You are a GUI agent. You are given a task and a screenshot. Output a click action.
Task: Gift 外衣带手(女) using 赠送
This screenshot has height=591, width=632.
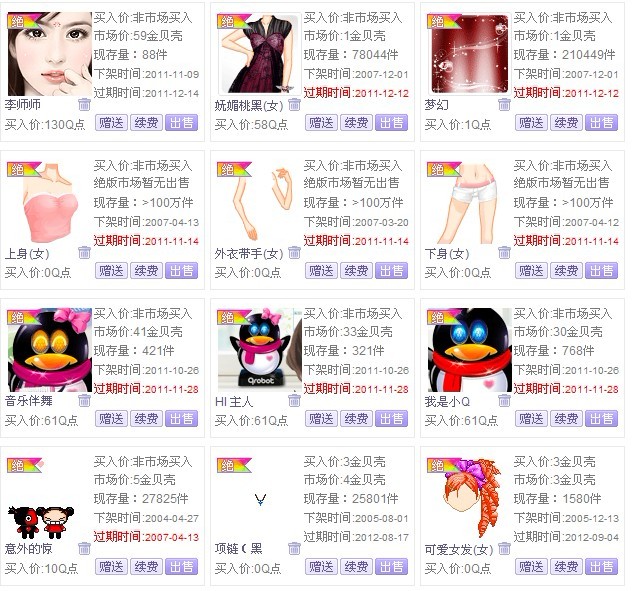[321, 270]
